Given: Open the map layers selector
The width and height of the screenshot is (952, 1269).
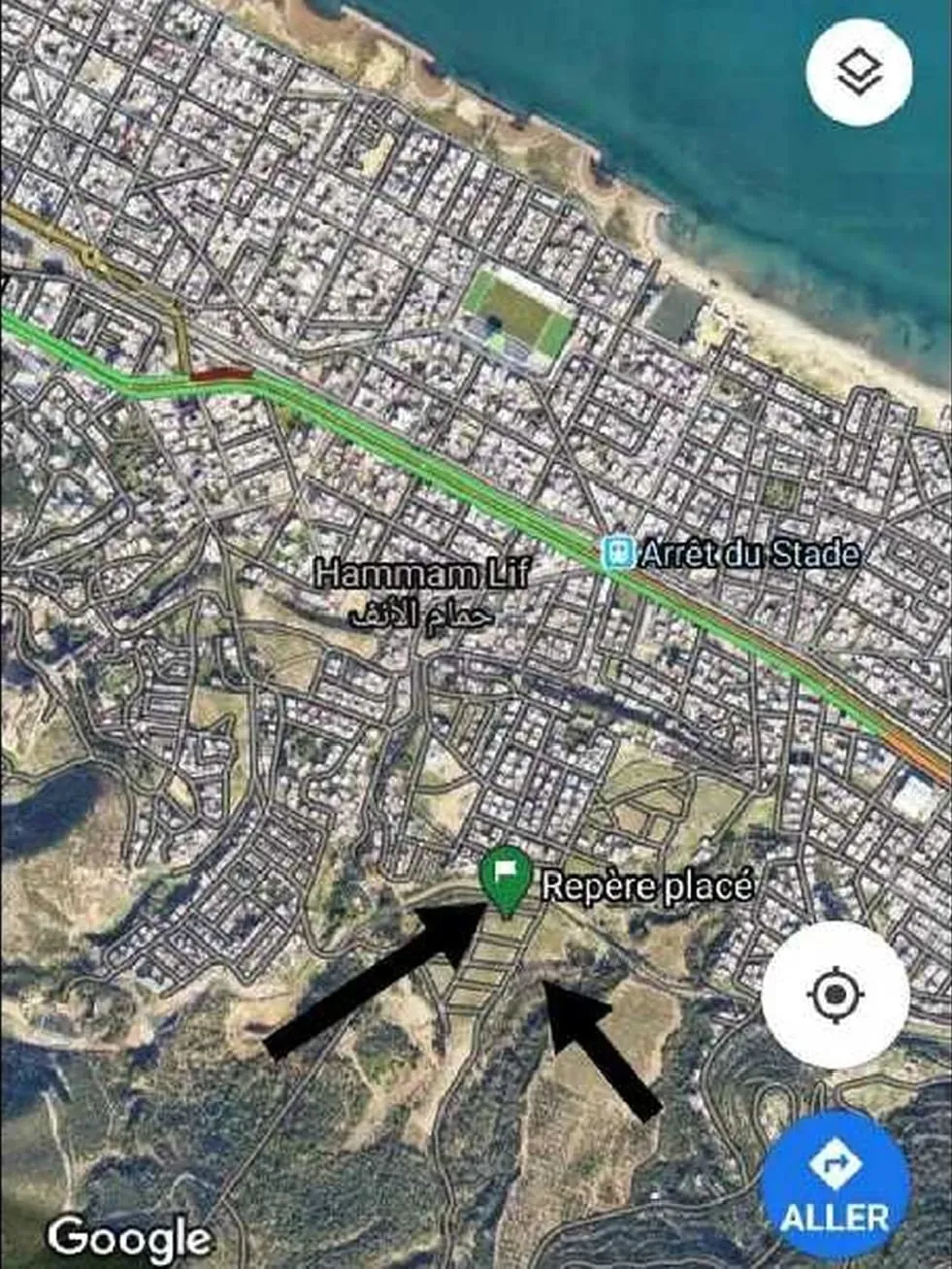Looking at the screenshot, I should 858,73.
